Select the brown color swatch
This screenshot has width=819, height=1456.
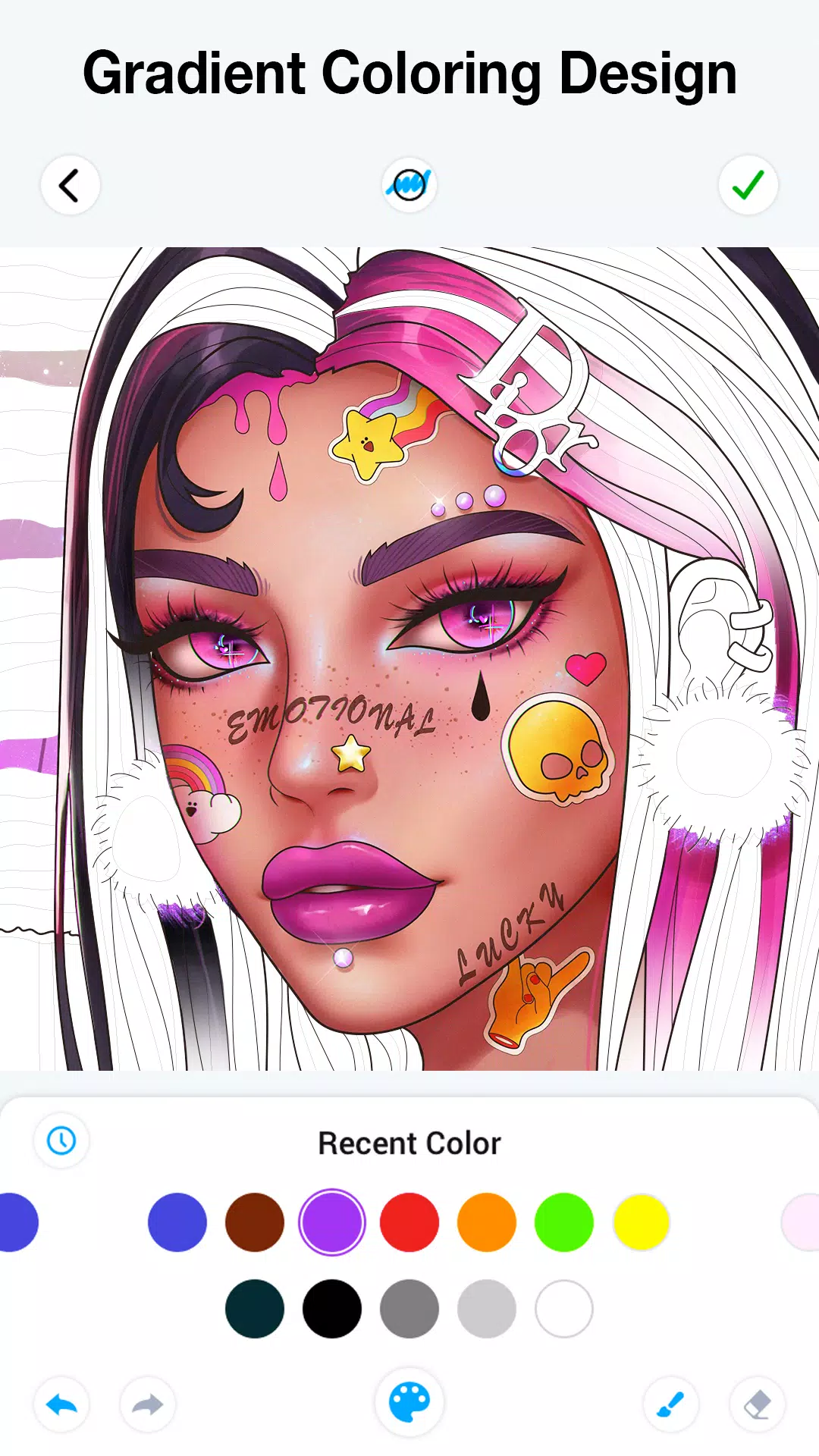pyautogui.click(x=255, y=1222)
